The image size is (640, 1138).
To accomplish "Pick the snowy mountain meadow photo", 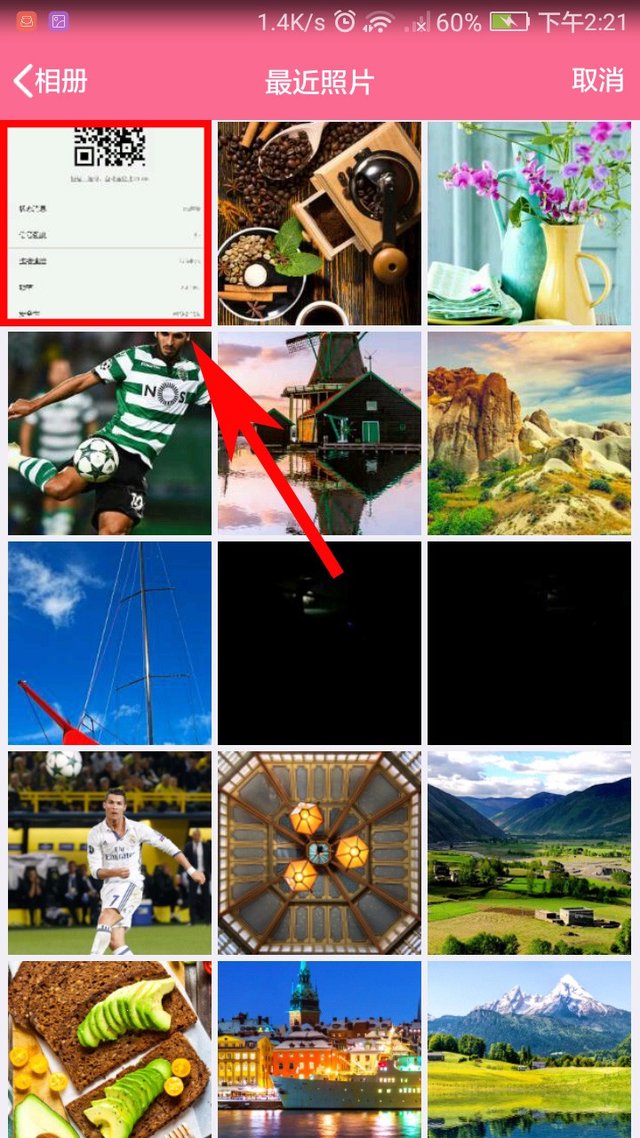I will (x=529, y=1048).
